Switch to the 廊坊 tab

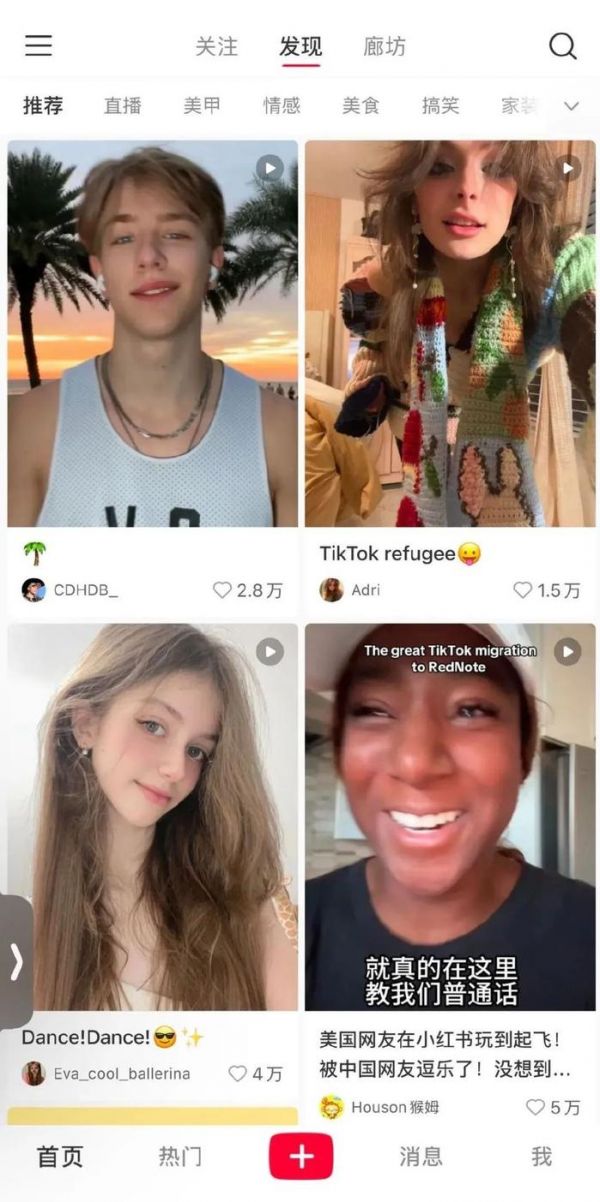click(384, 46)
